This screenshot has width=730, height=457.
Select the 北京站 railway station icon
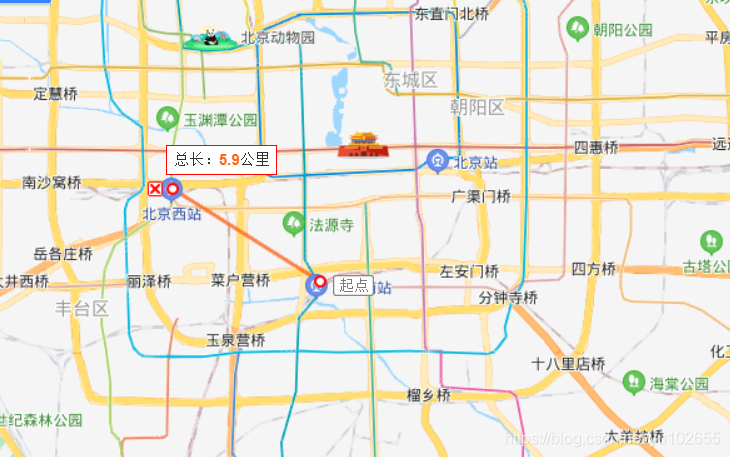click(x=437, y=160)
